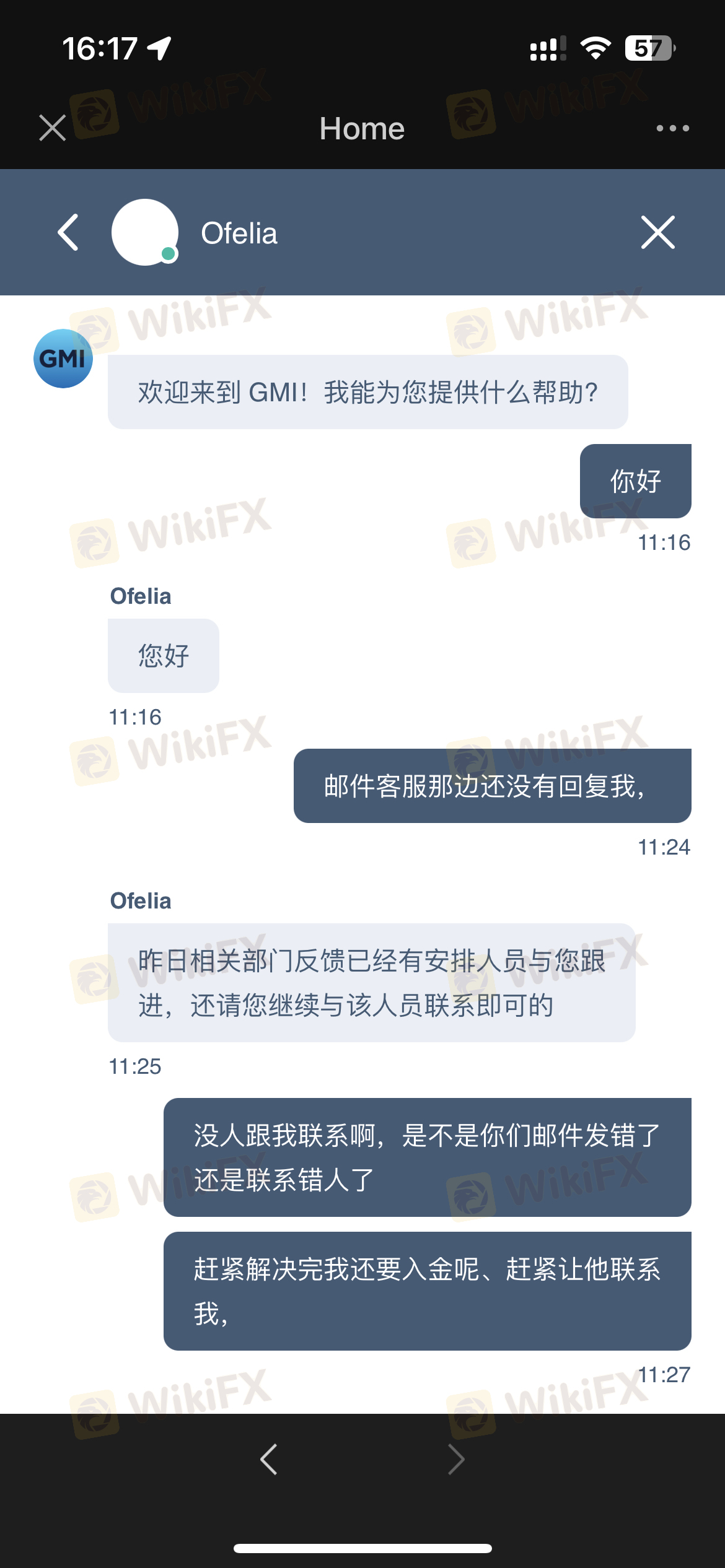Tap Ofelia's agent avatar
The width and height of the screenshot is (725, 1568).
coord(145,232)
